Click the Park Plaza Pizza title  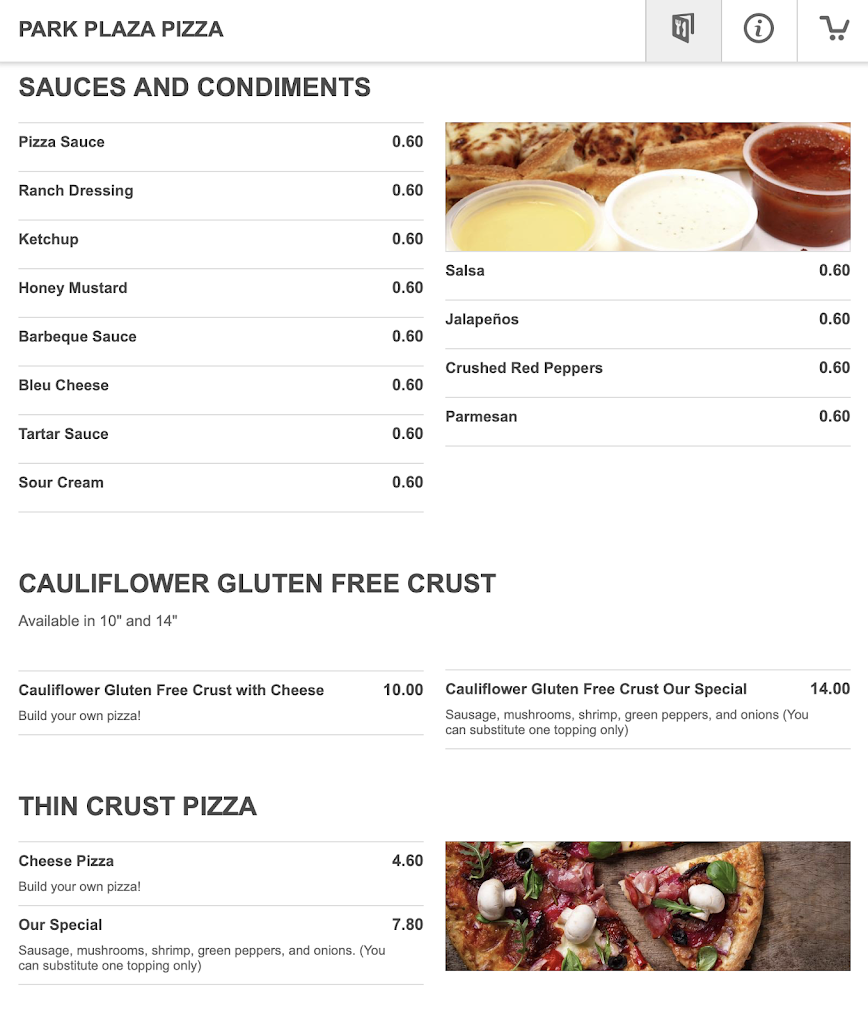pyautogui.click(x=120, y=30)
